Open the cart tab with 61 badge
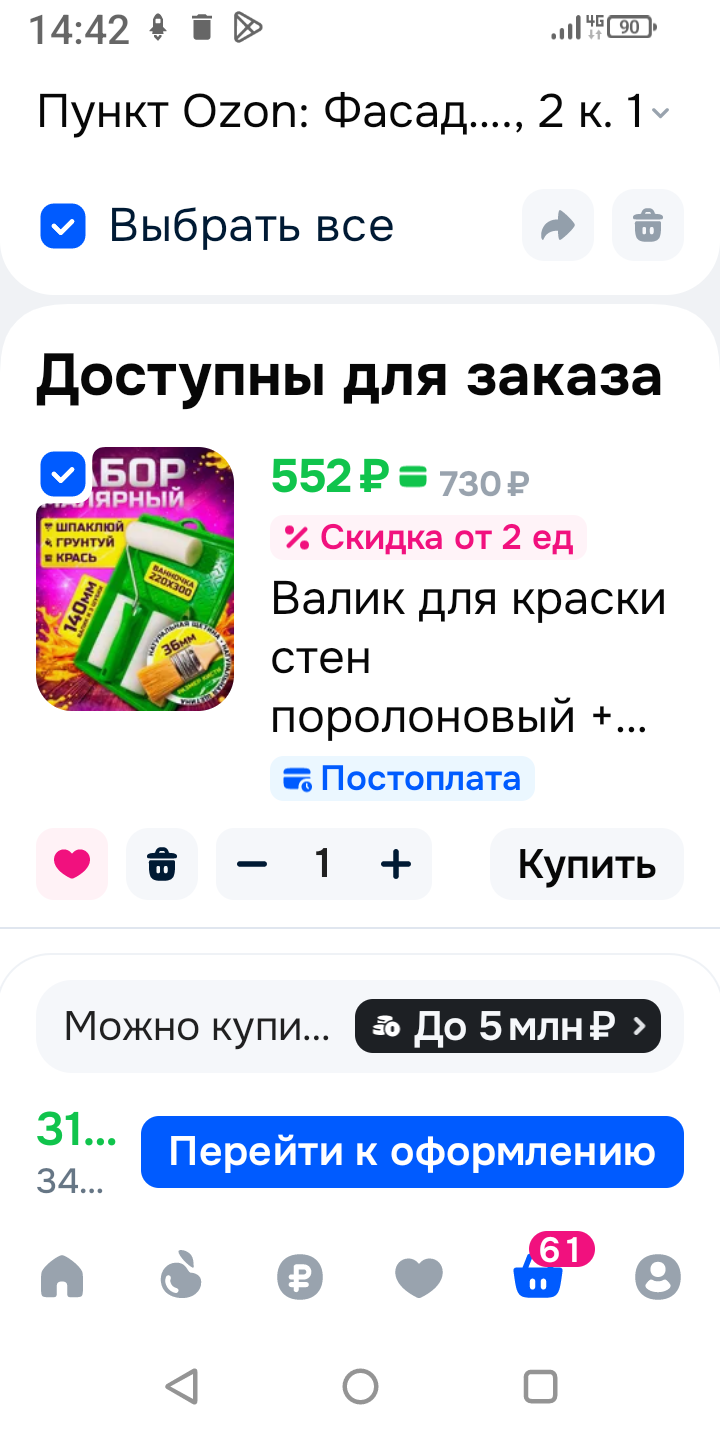This screenshot has height=1440, width=720. [538, 1277]
